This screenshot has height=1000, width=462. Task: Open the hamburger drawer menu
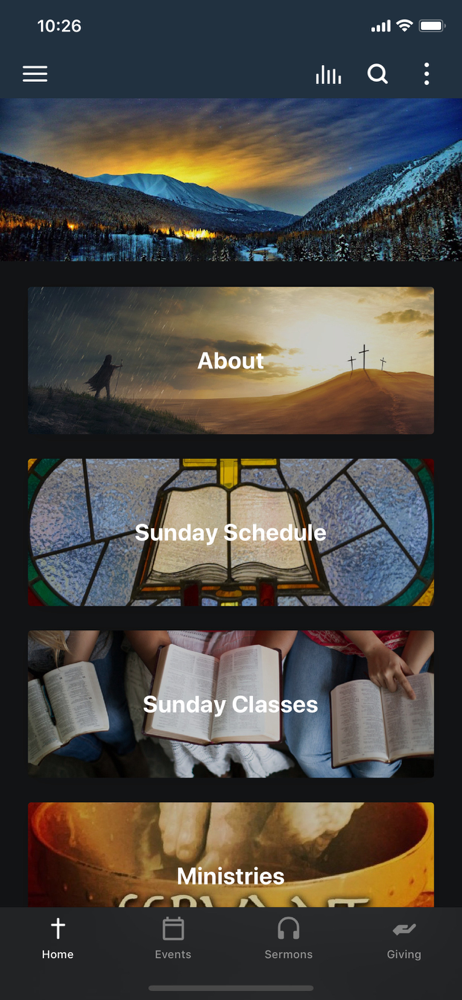[35, 75]
